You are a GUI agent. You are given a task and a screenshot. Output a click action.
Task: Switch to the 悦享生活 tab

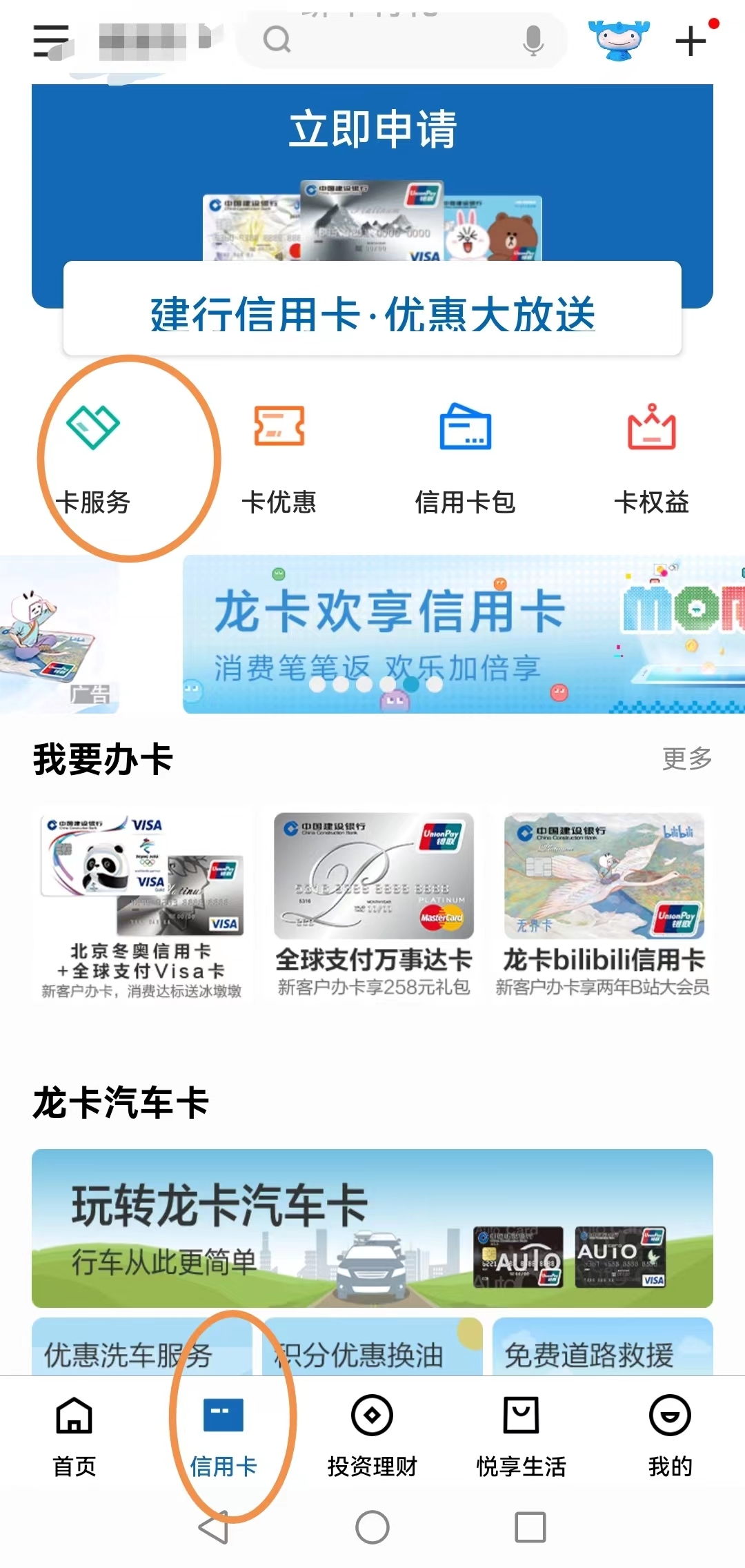[521, 1435]
